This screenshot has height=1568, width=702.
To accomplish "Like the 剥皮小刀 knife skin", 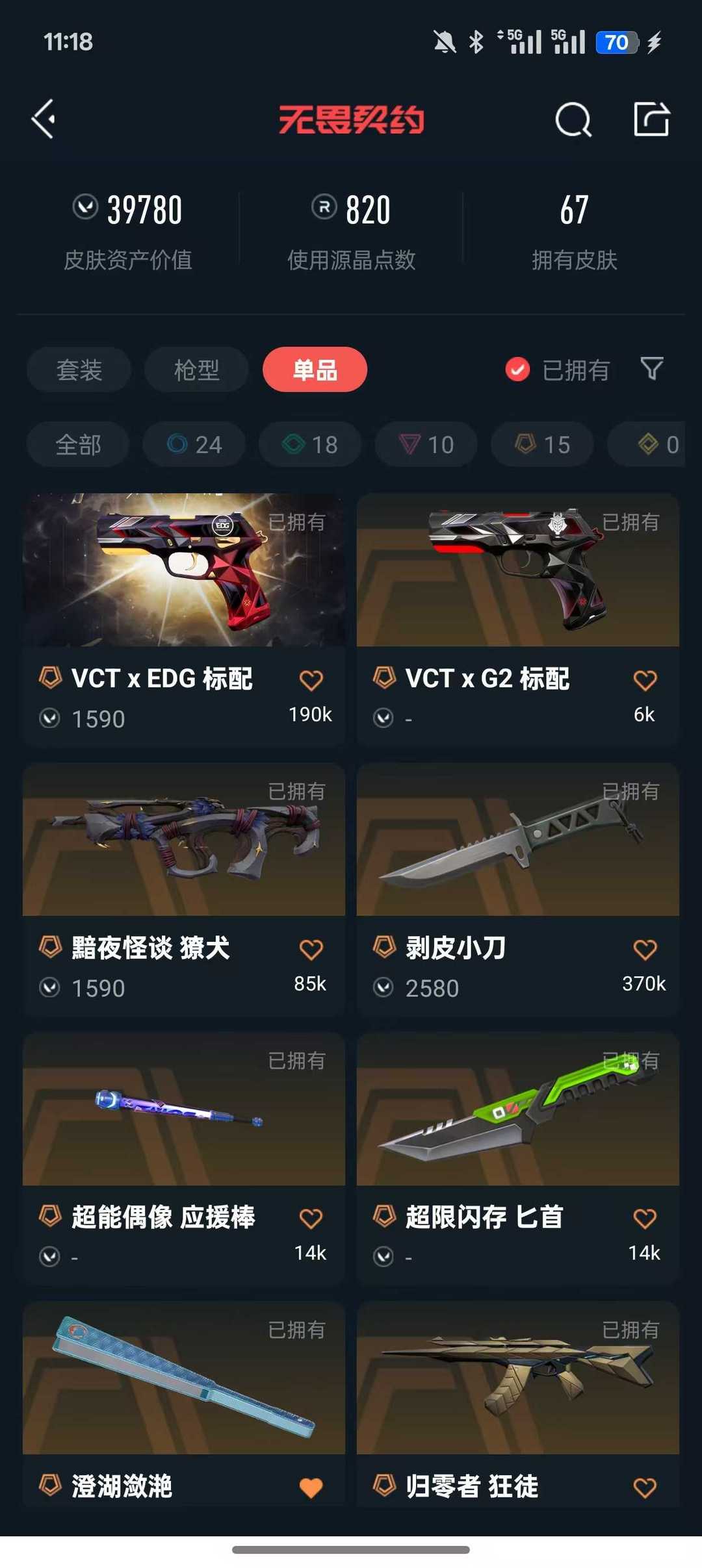I will click(x=644, y=950).
